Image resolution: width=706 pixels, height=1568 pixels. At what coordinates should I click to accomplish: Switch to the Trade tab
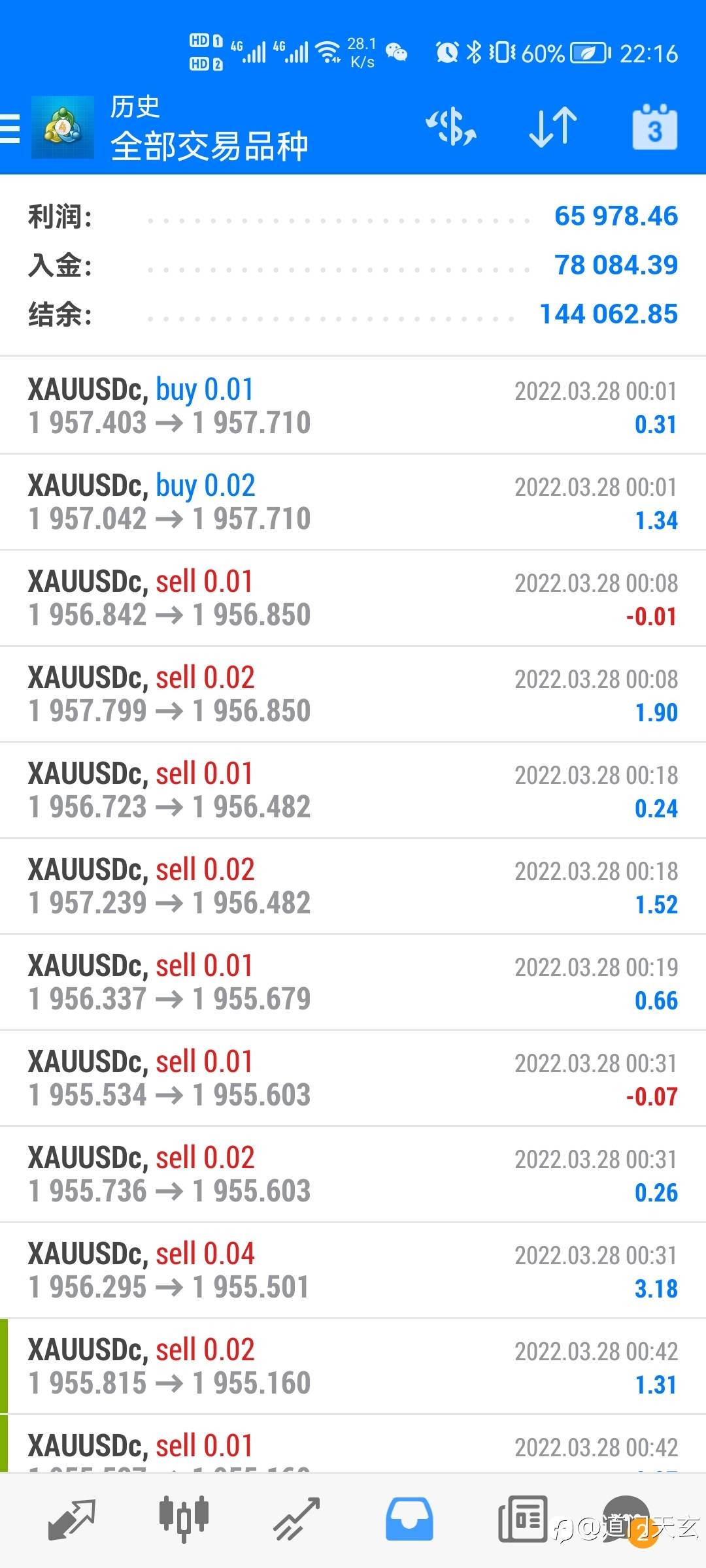pyautogui.click(x=296, y=1519)
